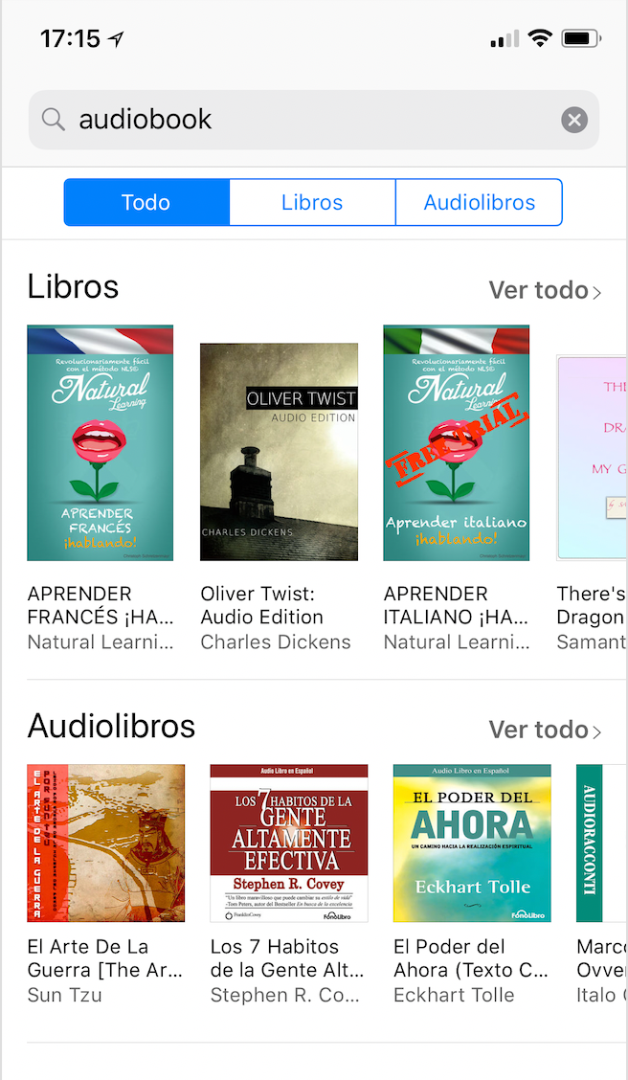Open the Aprender Italiano book
This screenshot has width=628, height=1080.
click(x=456, y=442)
